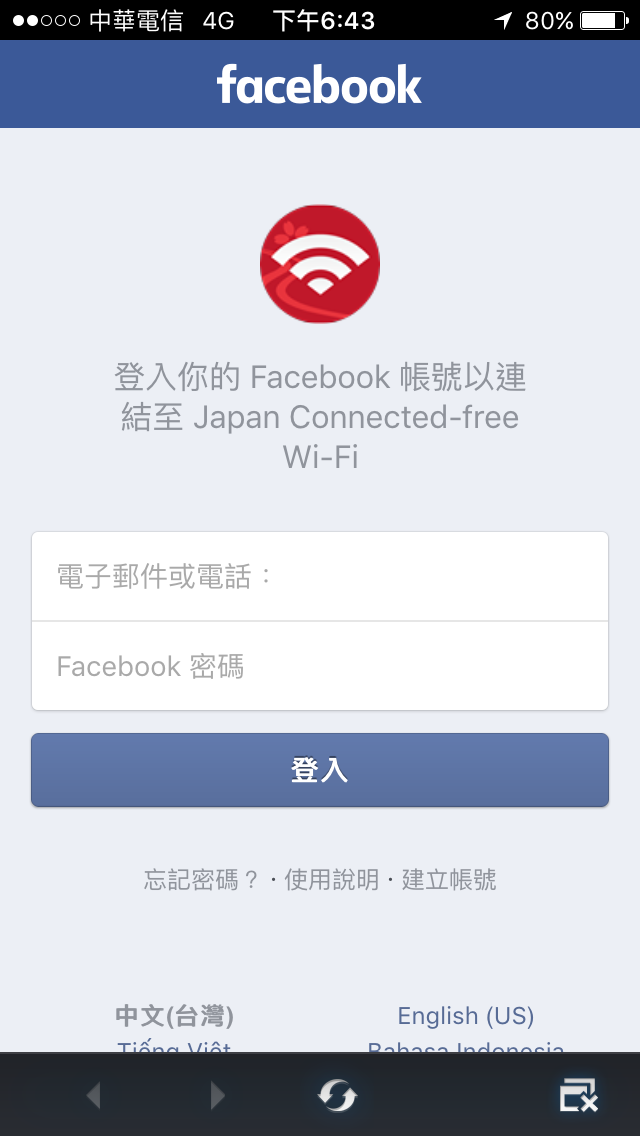Select 建立帳號 to create an account
The width and height of the screenshot is (640, 1136).
(449, 880)
